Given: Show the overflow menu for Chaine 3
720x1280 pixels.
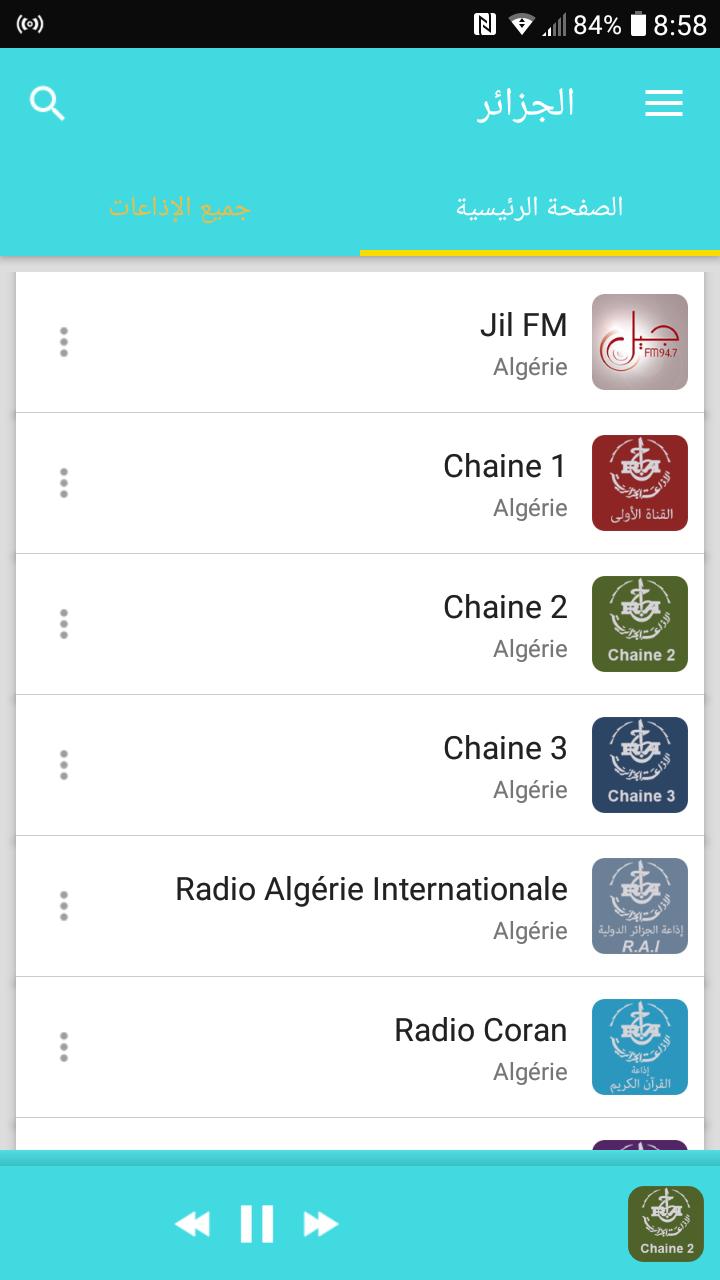Looking at the screenshot, I should click(64, 765).
